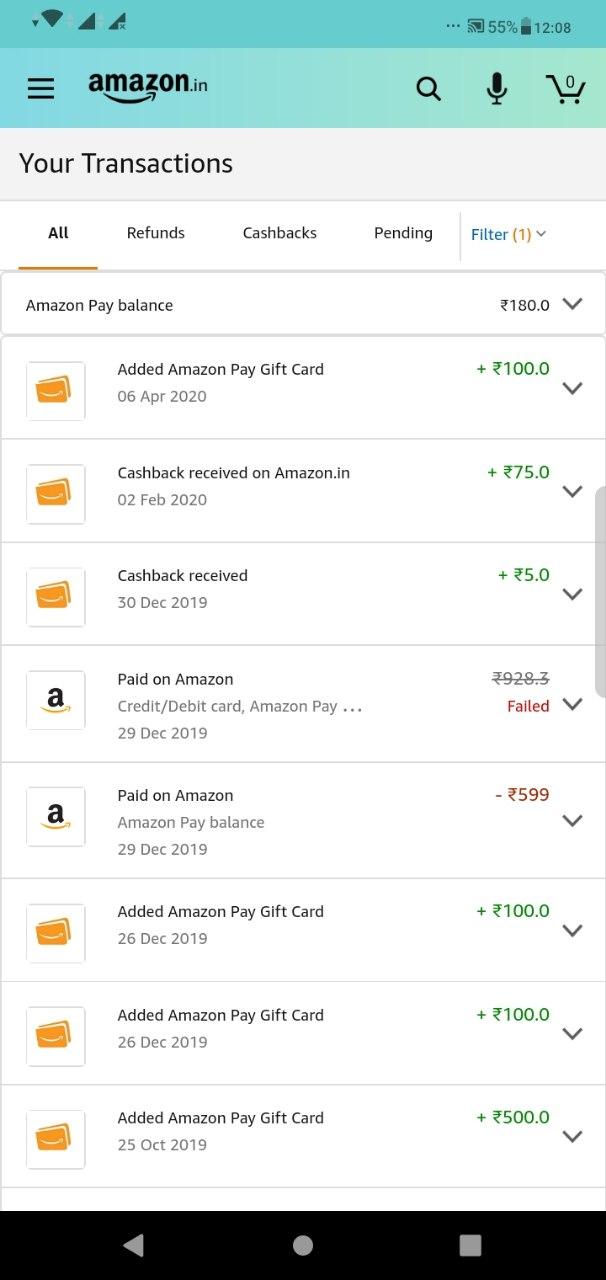606x1280 pixels.
Task: Tap the system back button
Action: coord(133,1245)
